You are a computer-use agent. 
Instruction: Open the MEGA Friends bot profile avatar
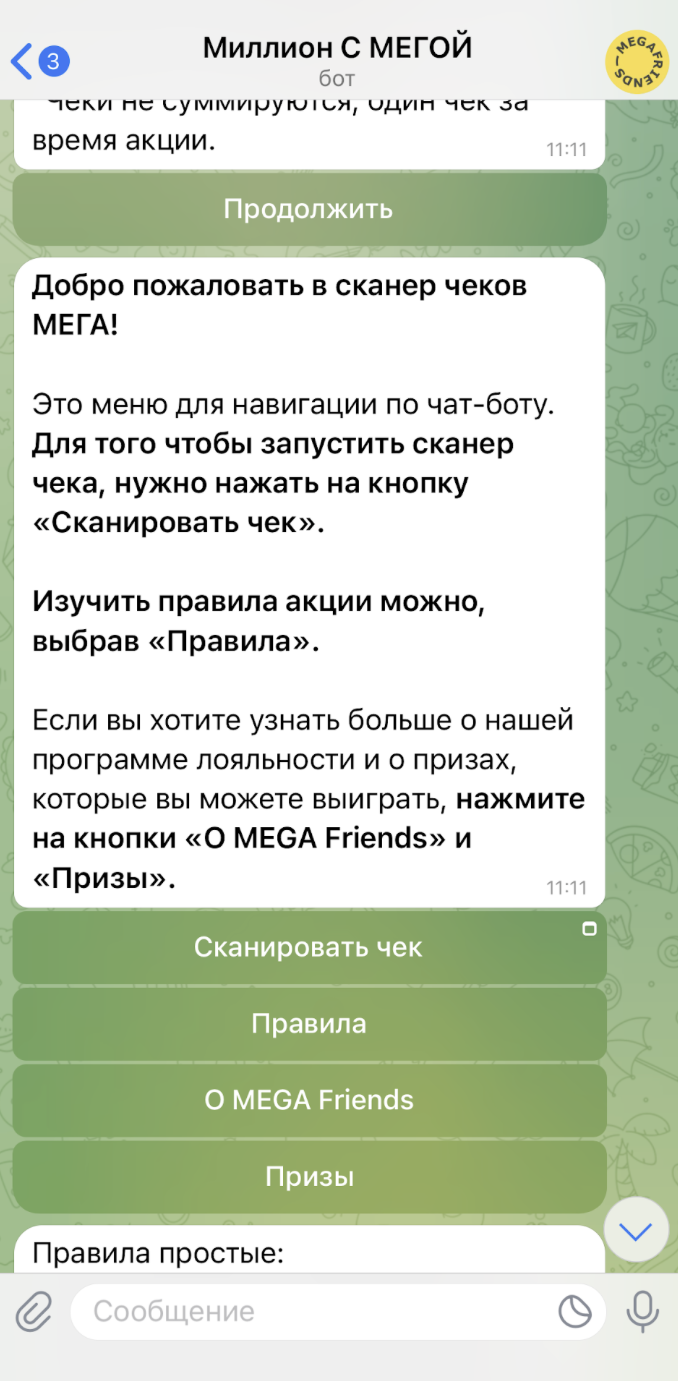pos(637,62)
